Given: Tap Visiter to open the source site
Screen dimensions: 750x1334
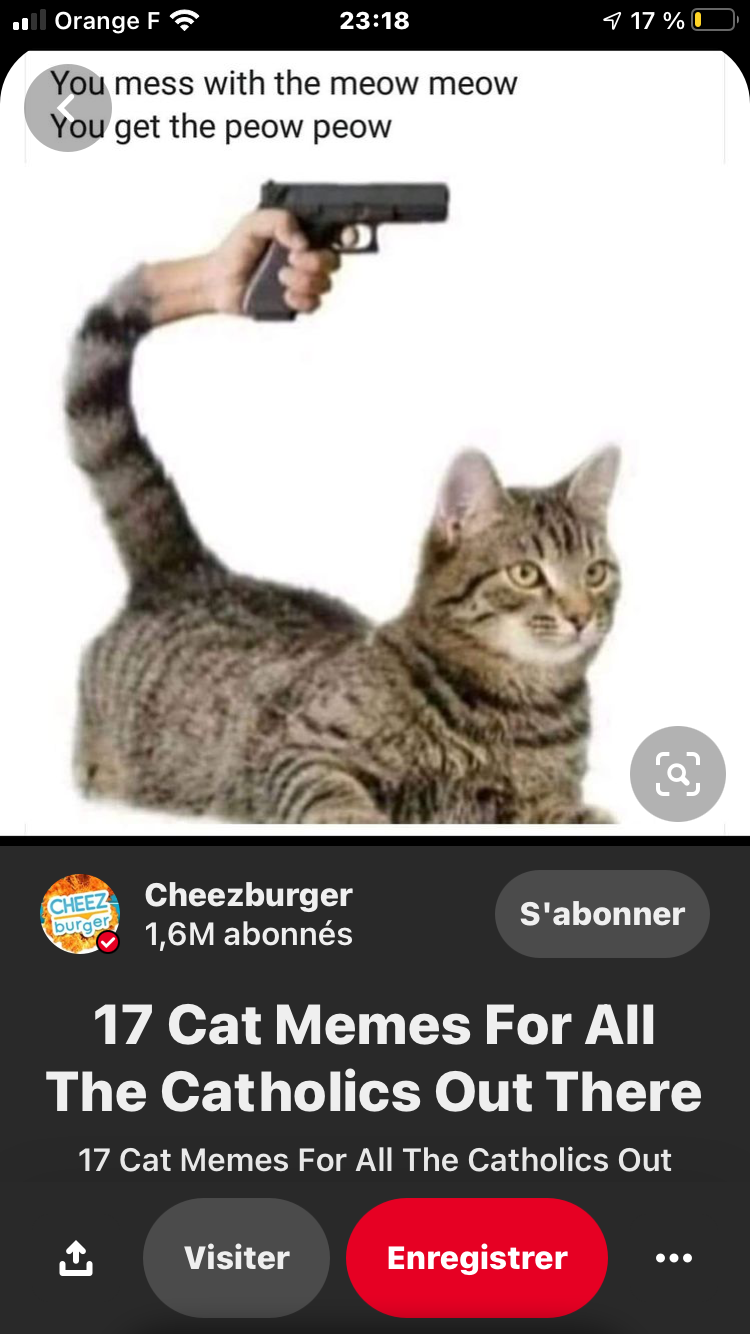Looking at the screenshot, I should pos(236,1258).
